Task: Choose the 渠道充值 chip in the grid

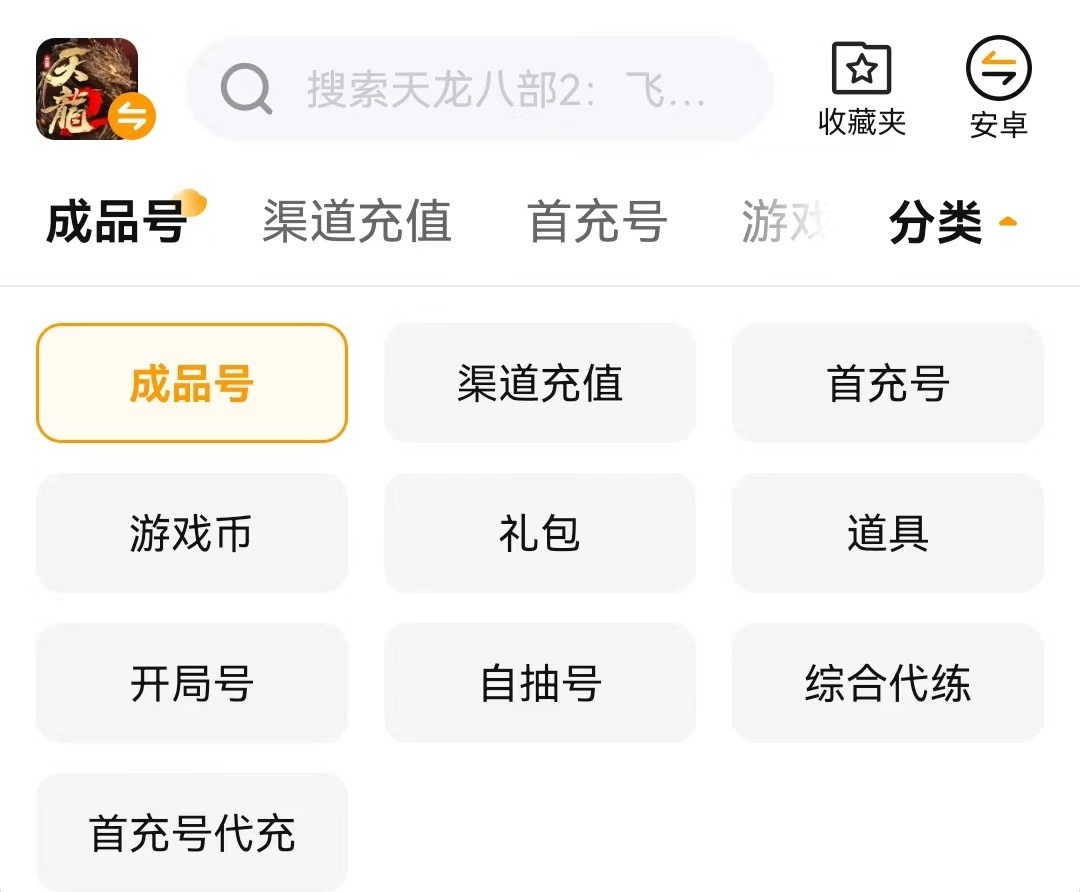Action: tap(540, 383)
